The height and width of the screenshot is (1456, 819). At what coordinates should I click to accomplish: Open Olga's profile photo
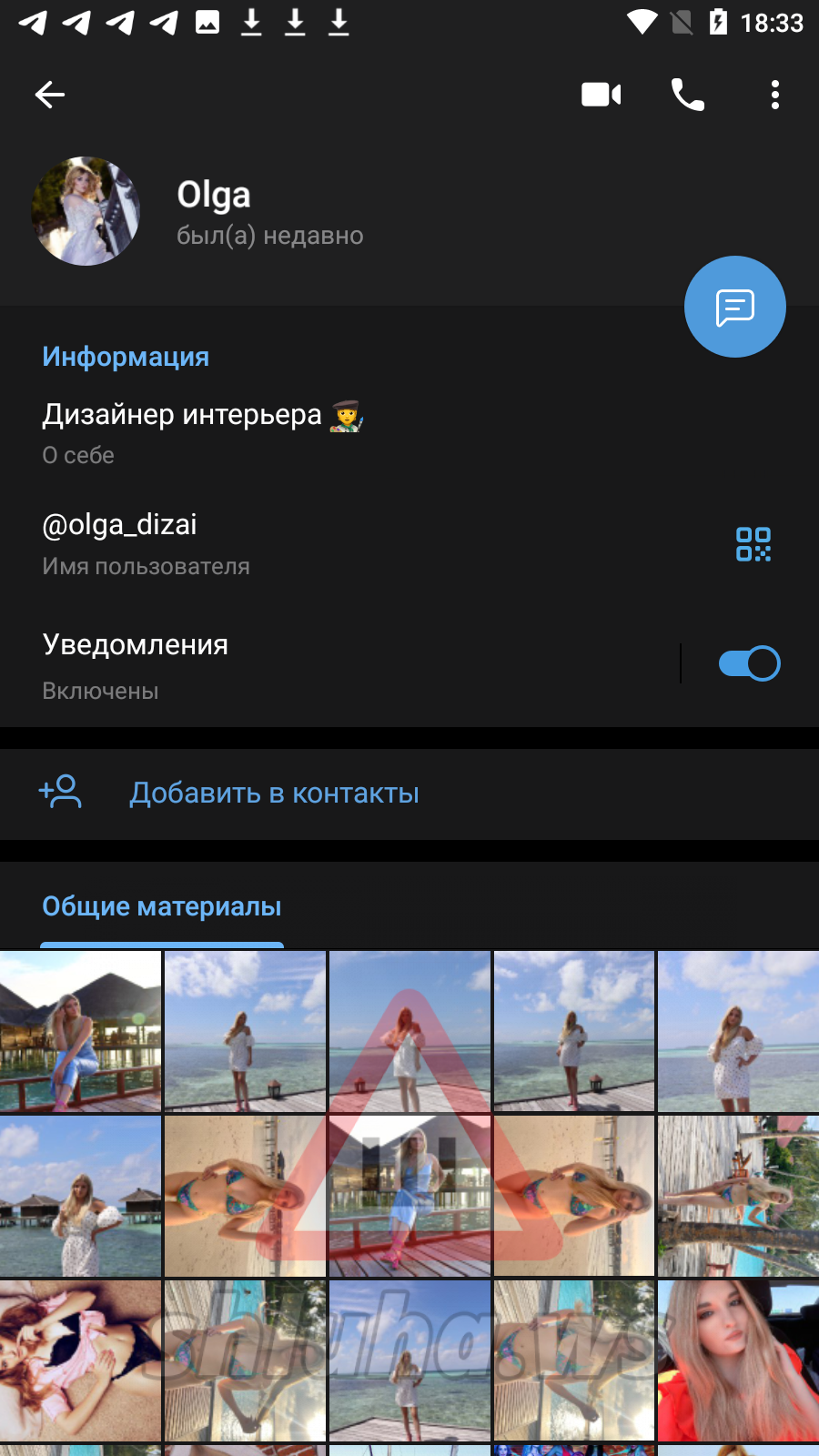click(86, 211)
